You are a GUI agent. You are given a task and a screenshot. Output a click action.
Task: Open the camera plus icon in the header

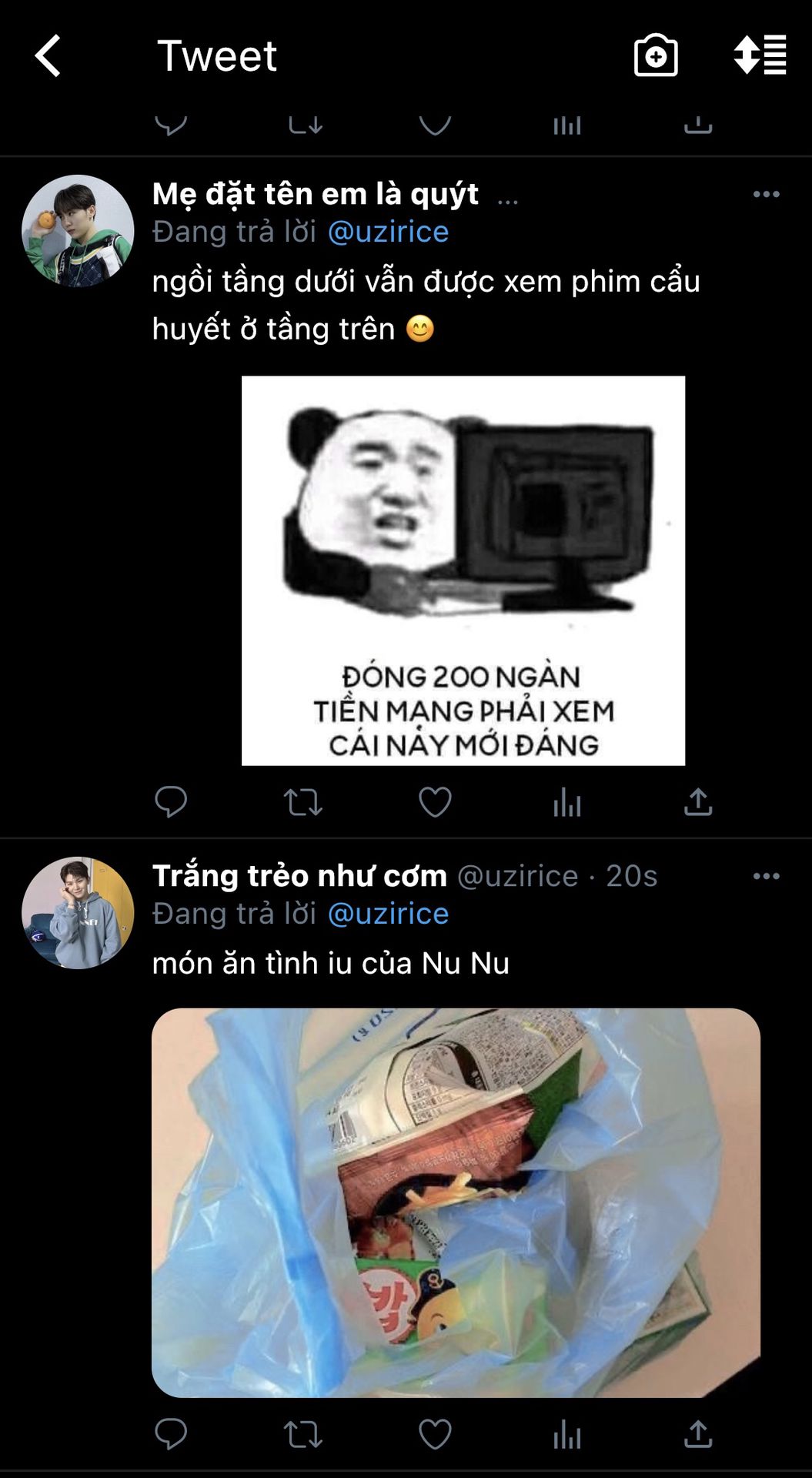(656, 55)
